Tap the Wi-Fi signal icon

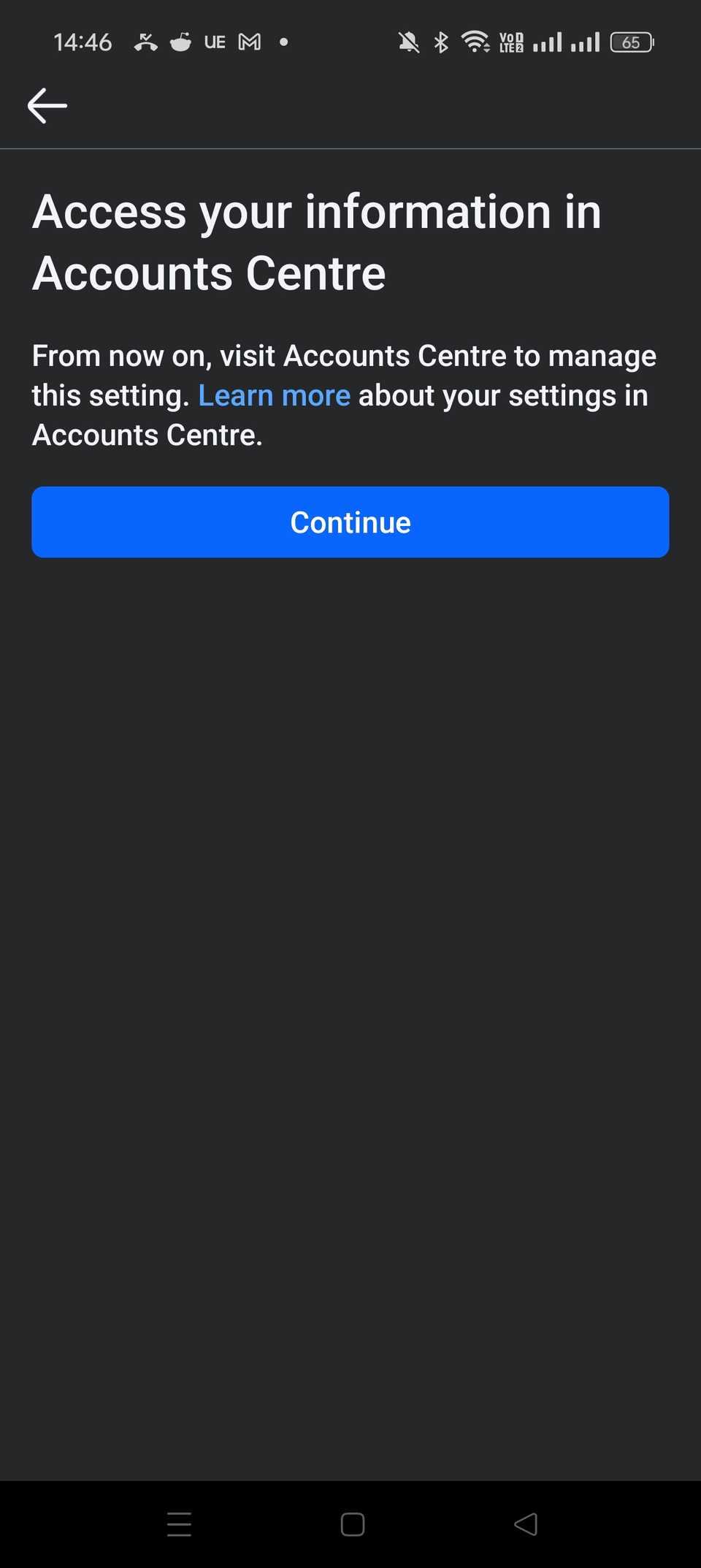pyautogui.click(x=475, y=42)
